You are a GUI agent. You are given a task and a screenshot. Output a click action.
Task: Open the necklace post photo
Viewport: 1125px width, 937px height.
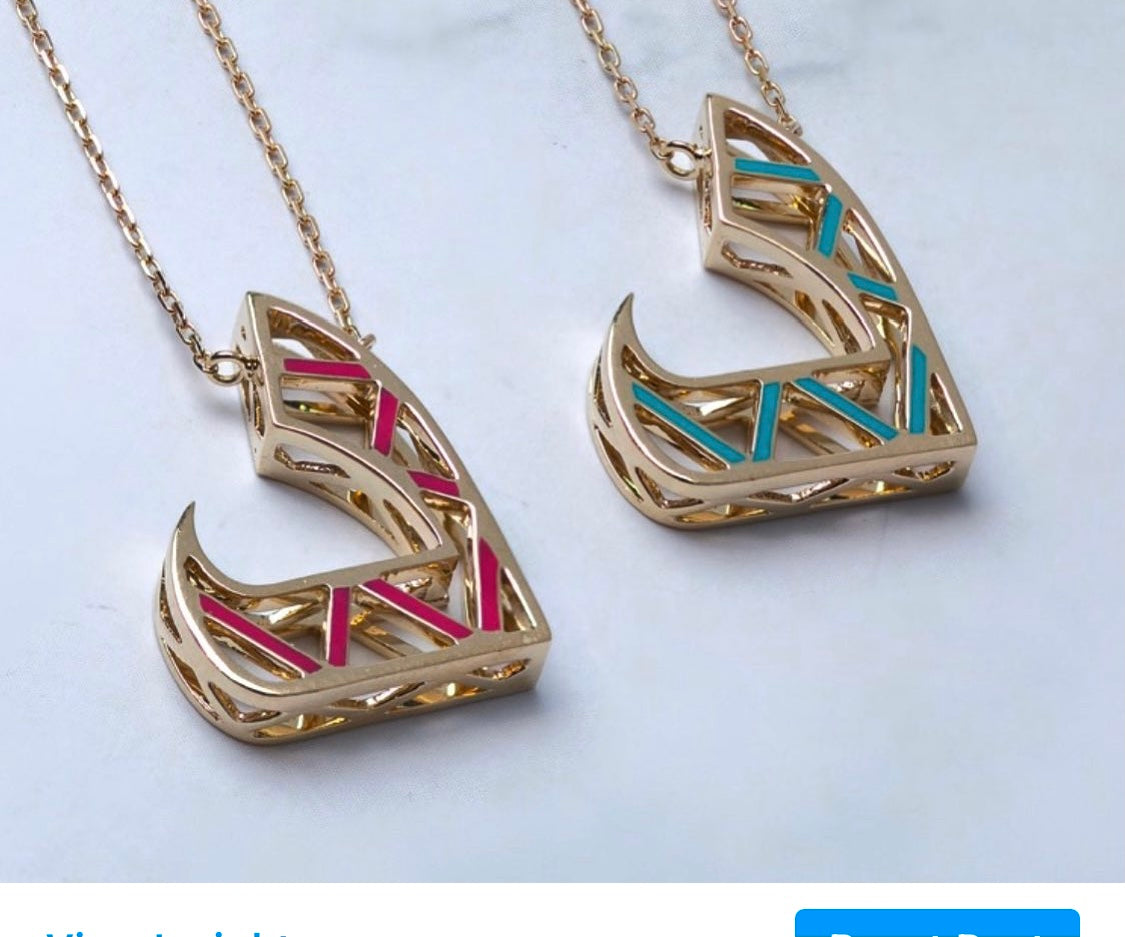(562, 440)
